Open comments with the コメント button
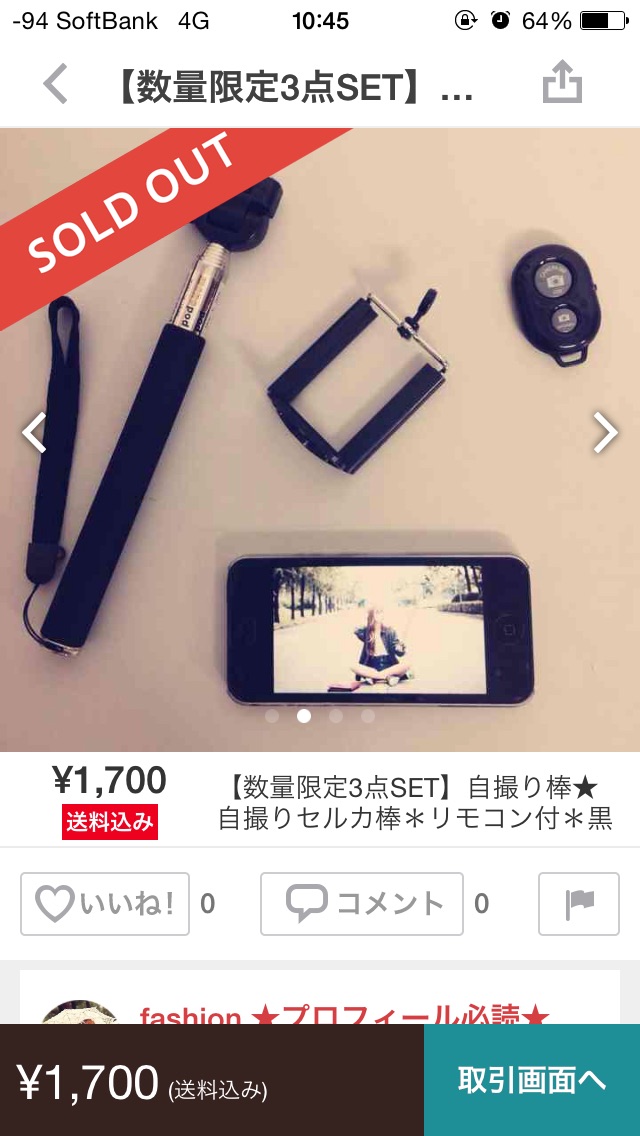This screenshot has width=640, height=1136. (x=362, y=904)
